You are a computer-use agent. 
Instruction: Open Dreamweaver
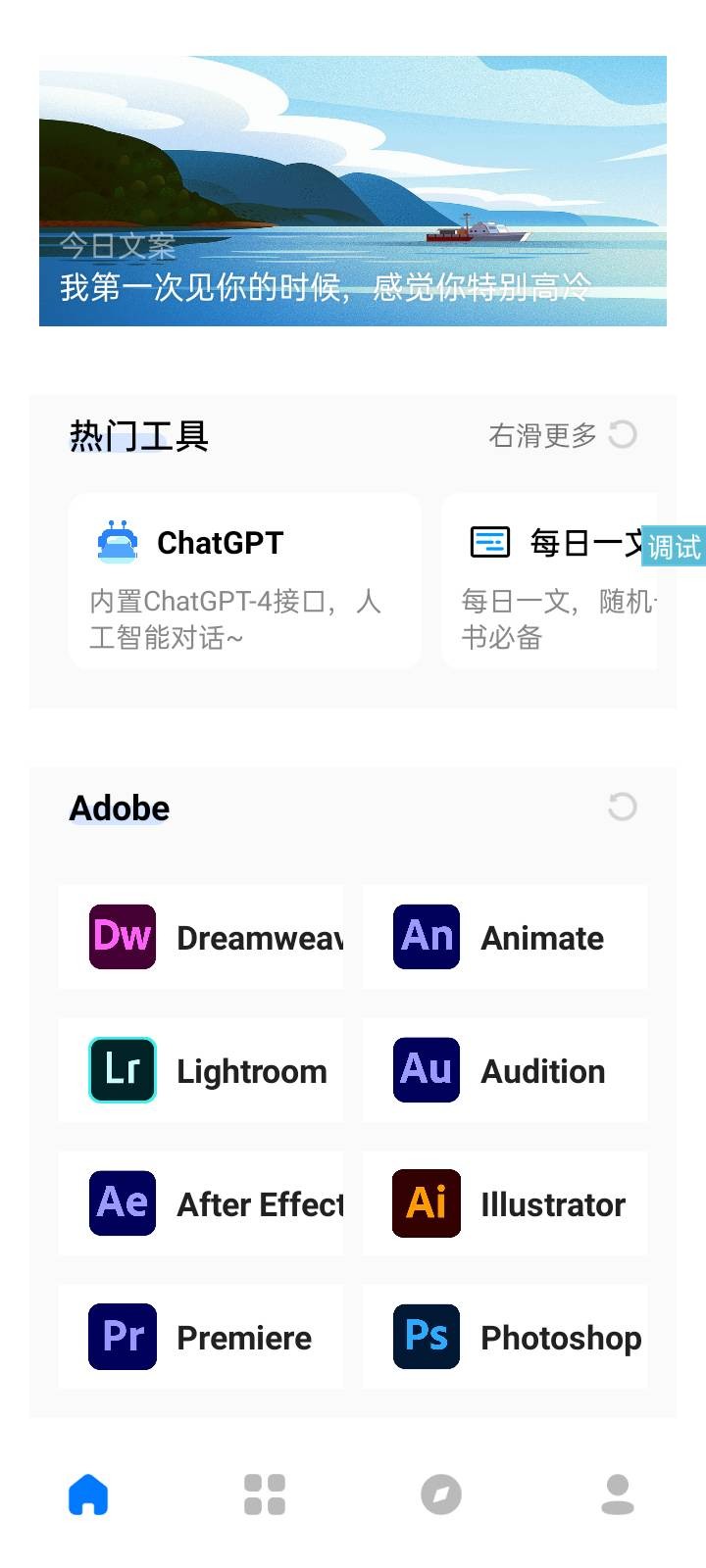[x=201, y=937]
